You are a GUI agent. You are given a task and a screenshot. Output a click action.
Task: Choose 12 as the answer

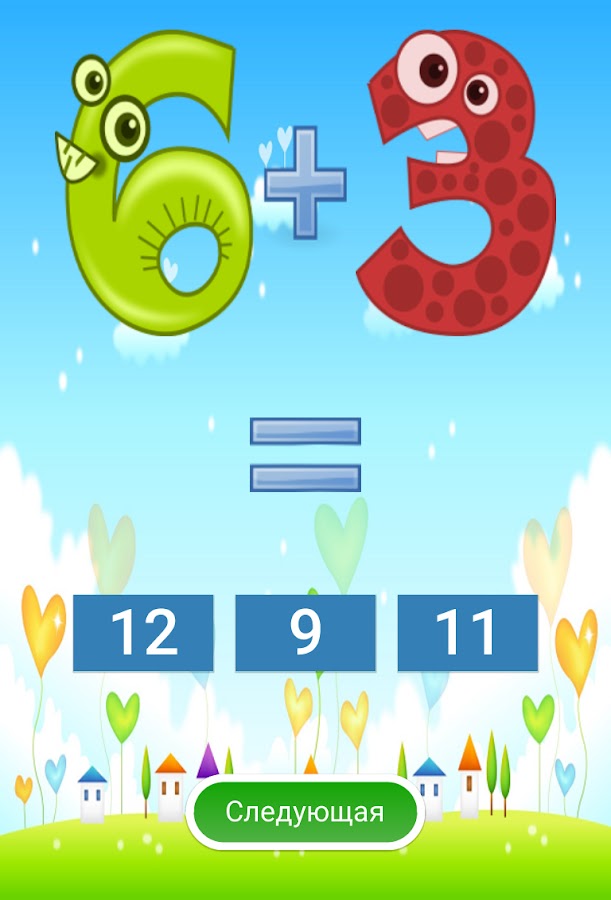pos(143,633)
